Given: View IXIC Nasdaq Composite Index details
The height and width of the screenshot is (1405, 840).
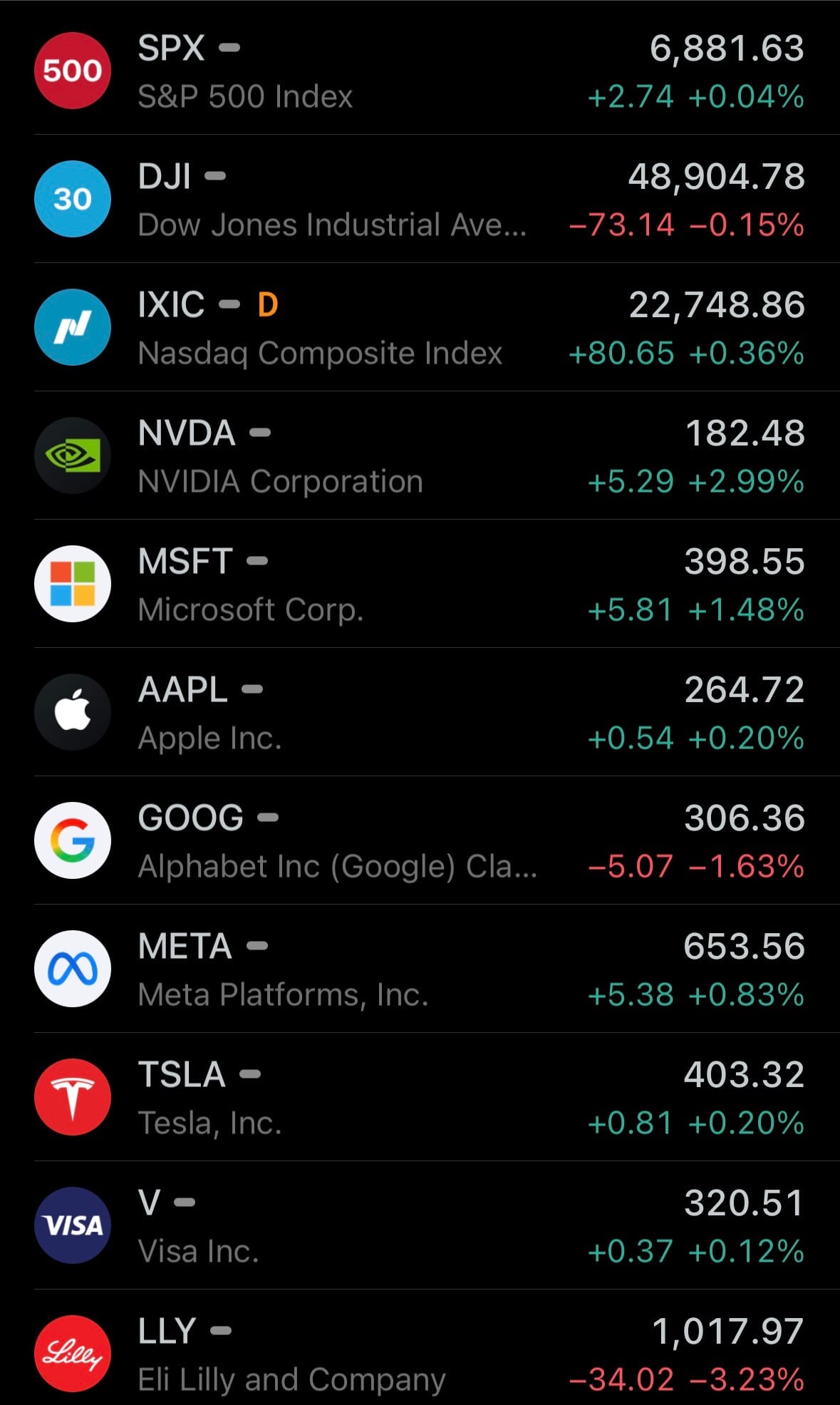Looking at the screenshot, I should tap(420, 328).
